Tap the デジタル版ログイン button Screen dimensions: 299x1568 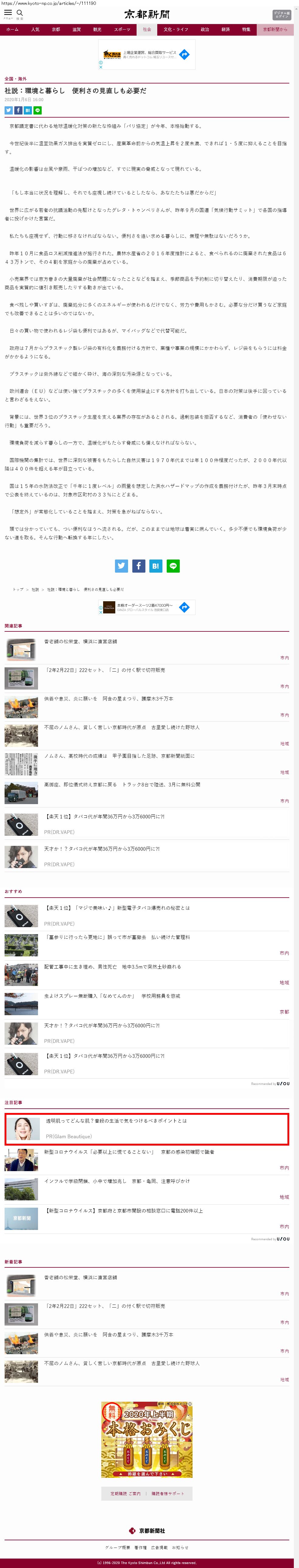(x=281, y=15)
